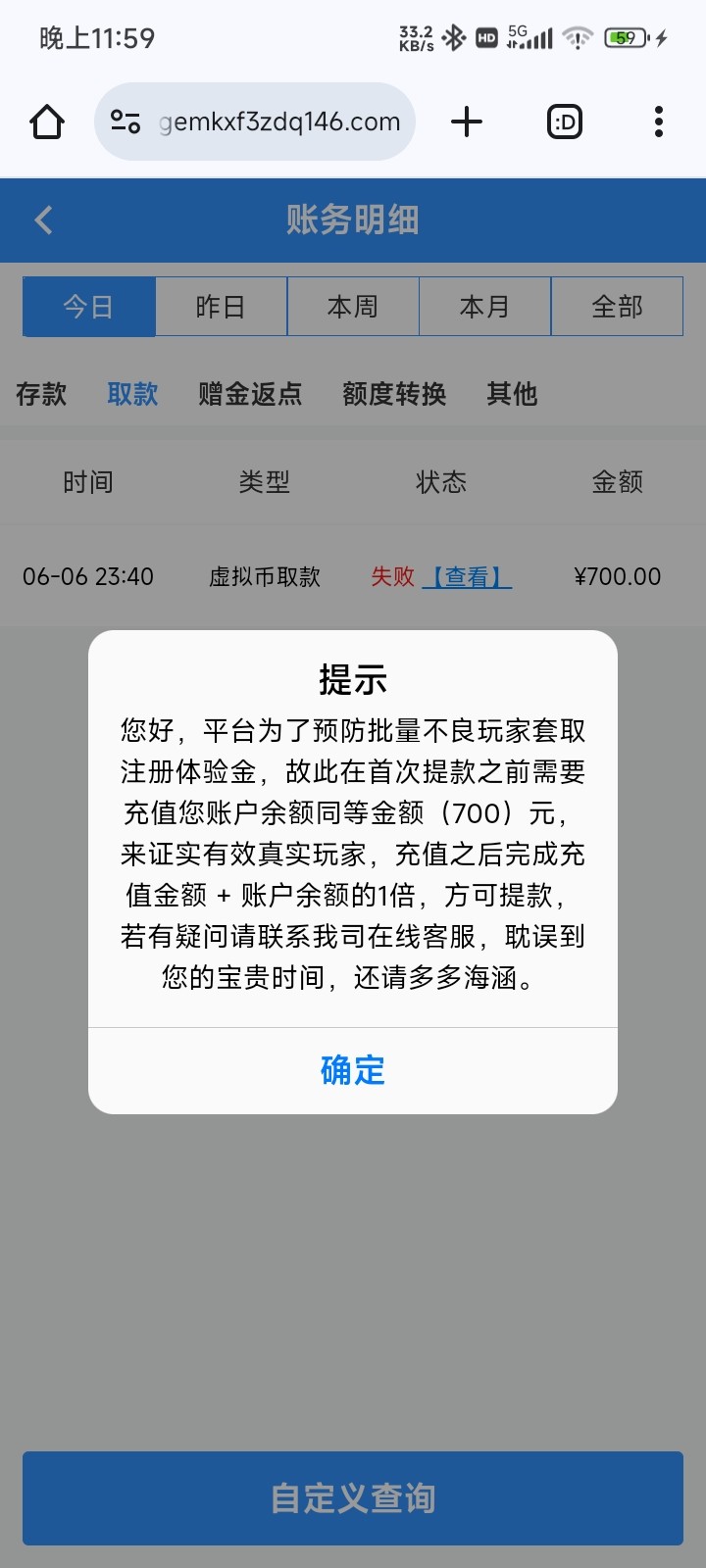Select the 今日 filter
The image size is (706, 1568).
(89, 307)
